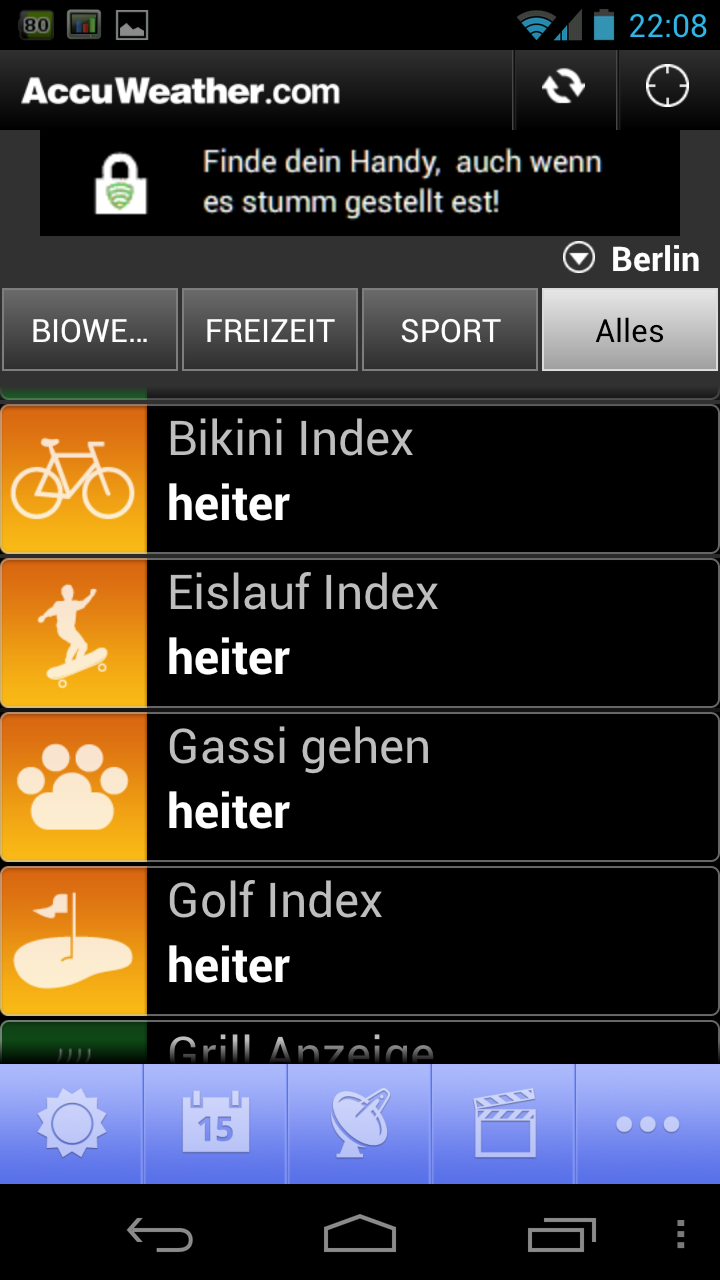Open the Finde dein Handy ad banner

360,182
